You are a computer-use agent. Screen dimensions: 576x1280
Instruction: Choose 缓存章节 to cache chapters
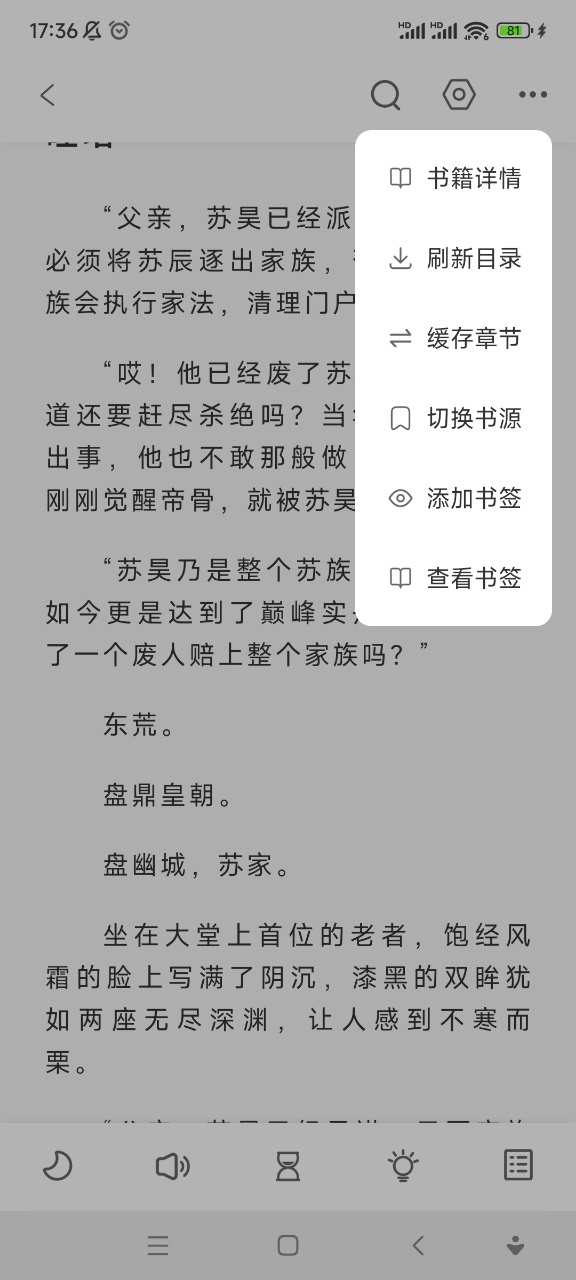[x=453, y=338]
